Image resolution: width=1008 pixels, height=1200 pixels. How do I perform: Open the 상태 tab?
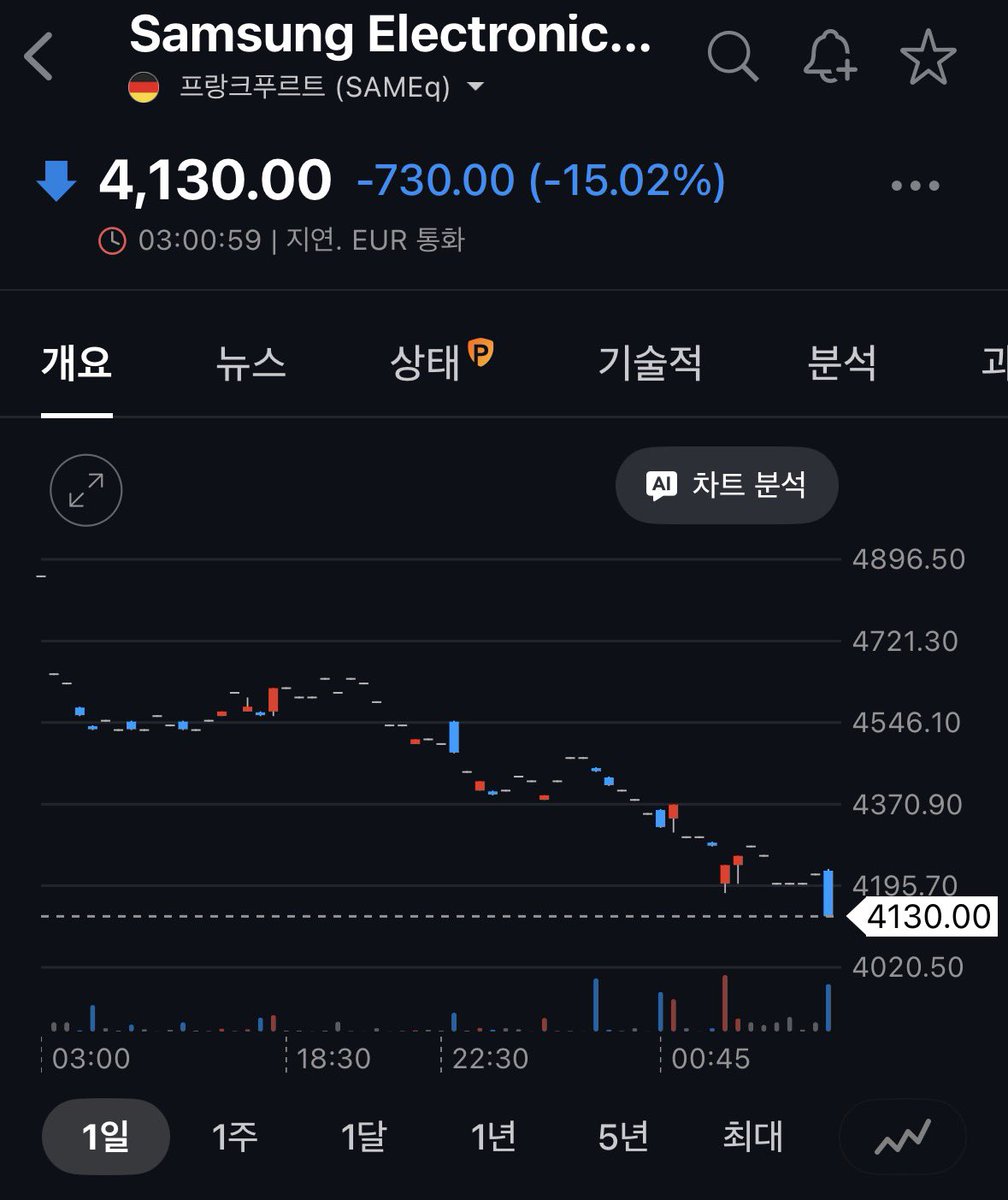pyautogui.click(x=442, y=361)
